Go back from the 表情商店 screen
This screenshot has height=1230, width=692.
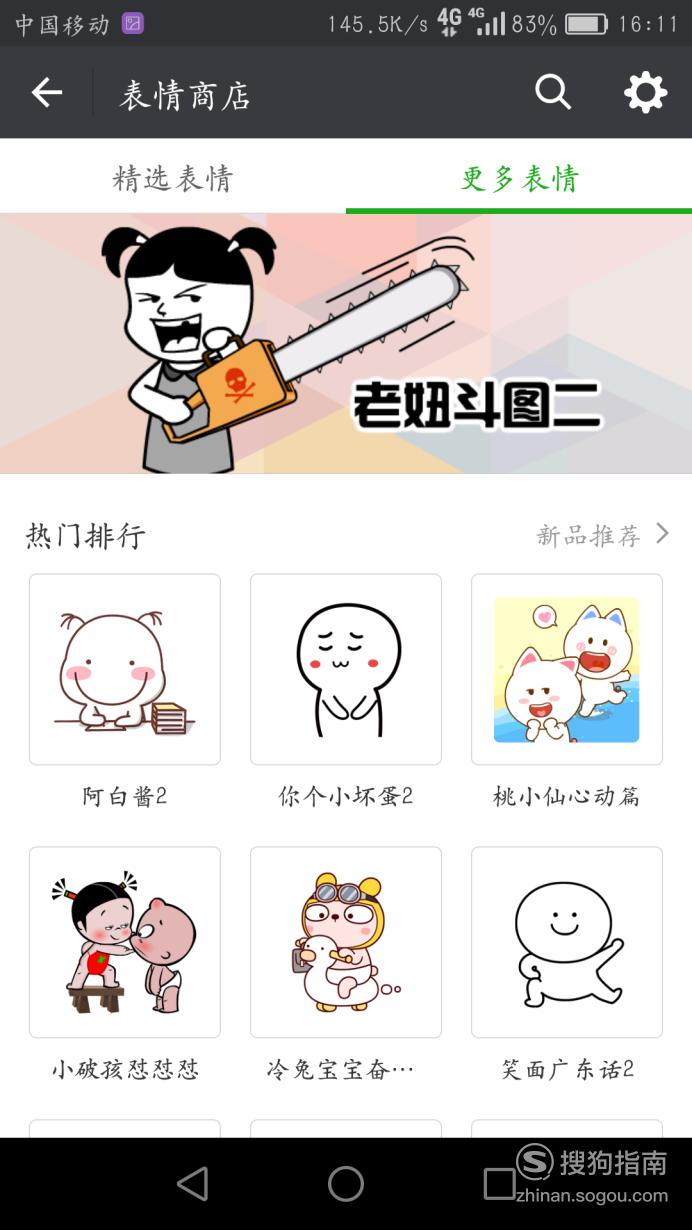pos(46,93)
